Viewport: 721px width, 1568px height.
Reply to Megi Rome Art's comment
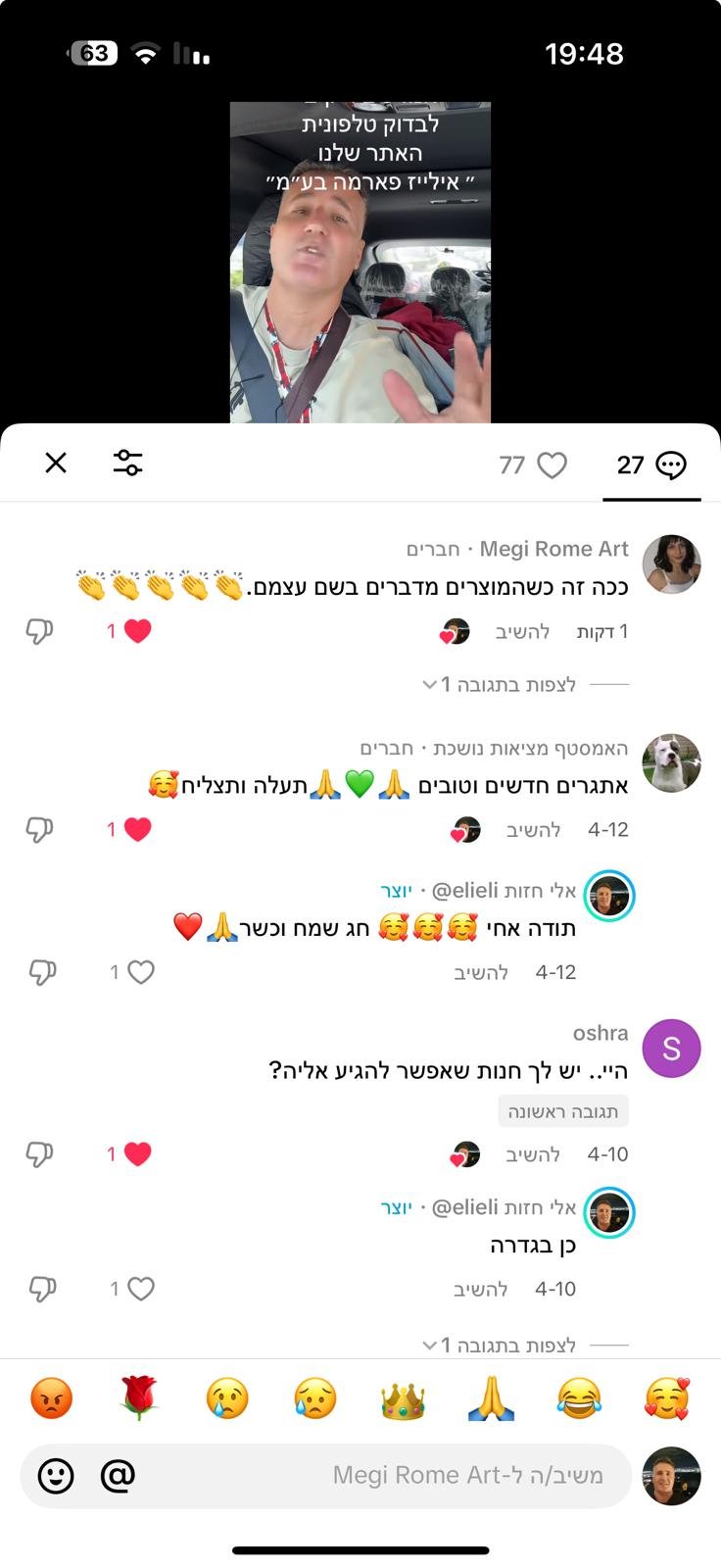click(x=522, y=632)
